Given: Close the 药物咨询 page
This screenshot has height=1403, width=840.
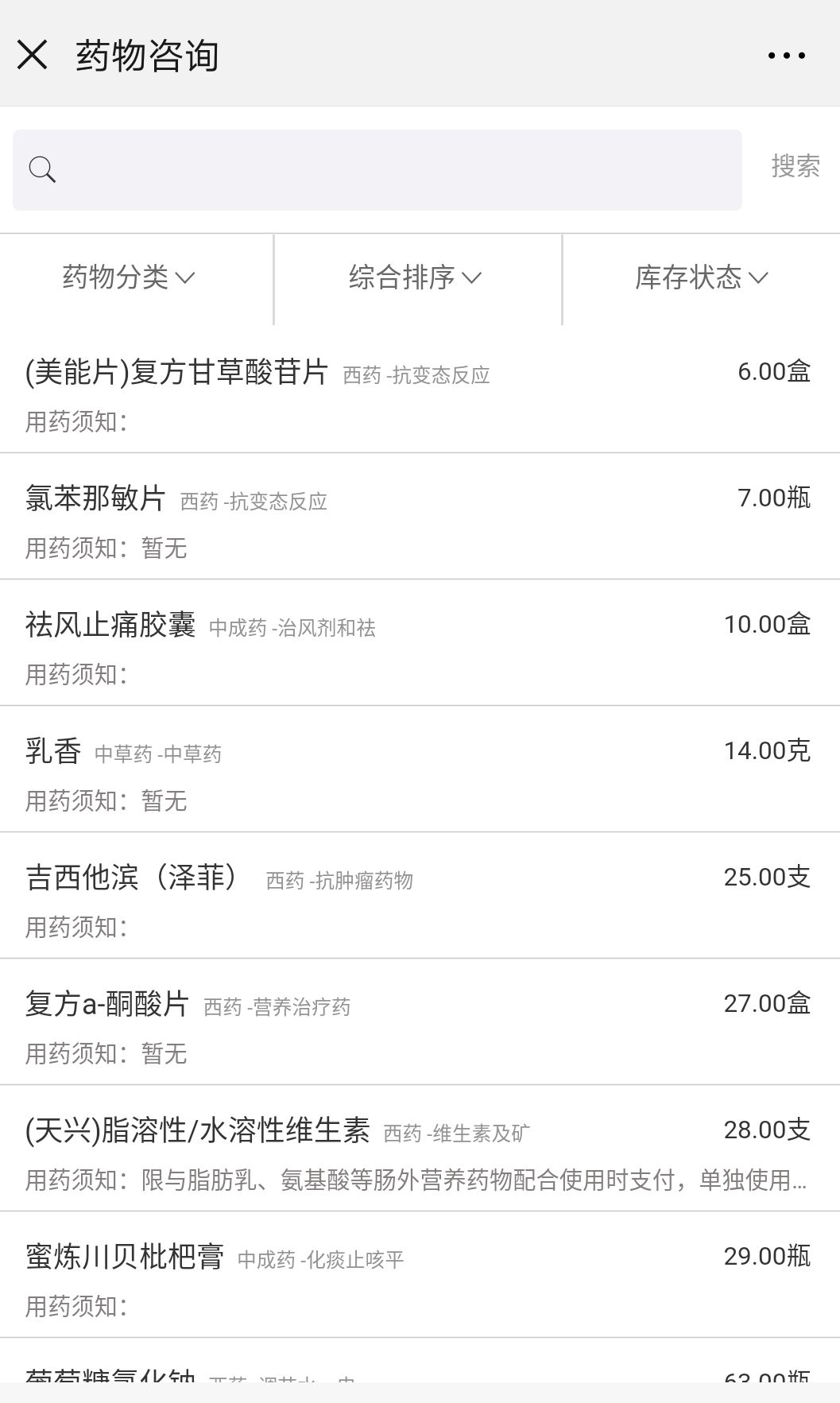Looking at the screenshot, I should click(x=33, y=55).
